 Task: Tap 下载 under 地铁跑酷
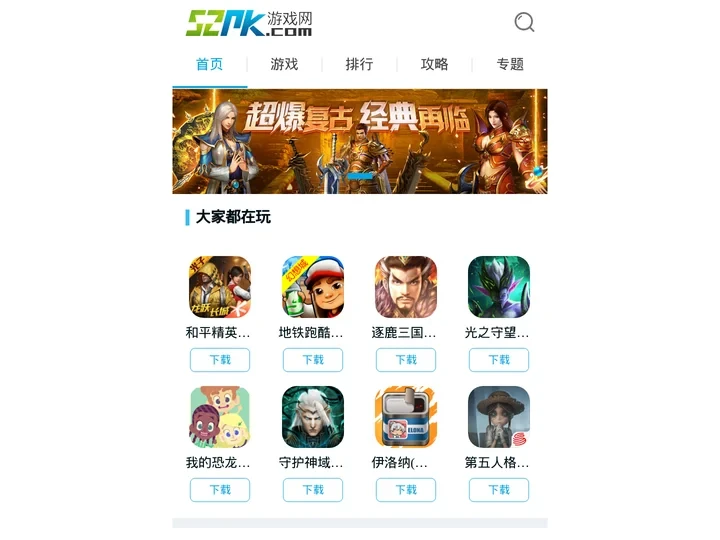pos(313,360)
